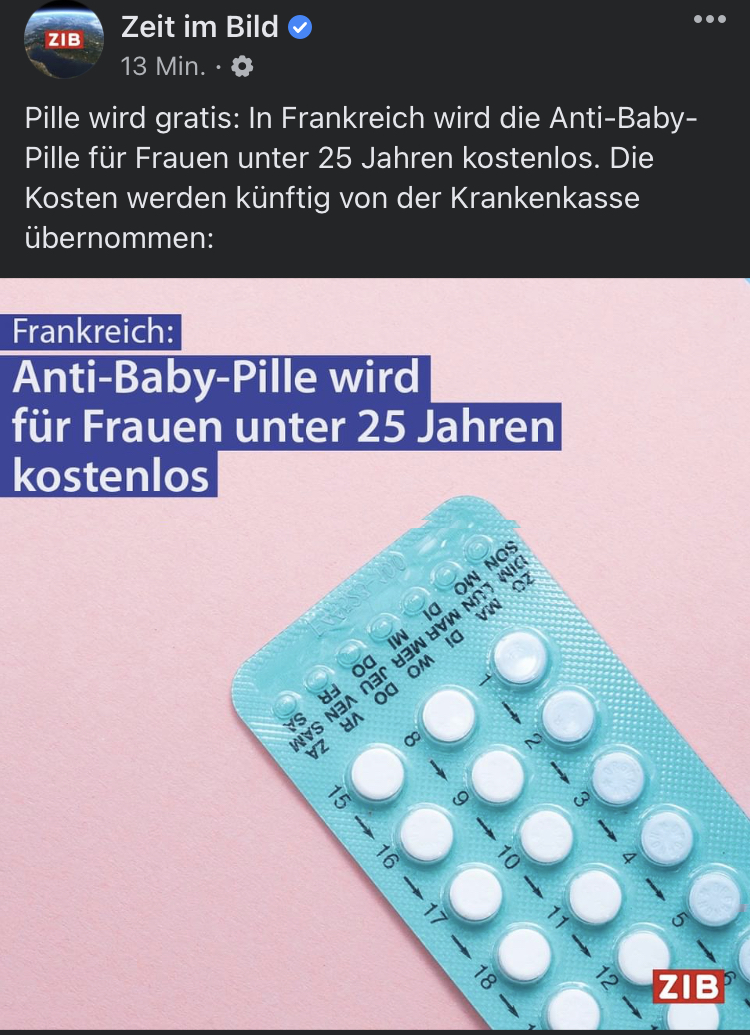Open the Zeit im Bild profile picture
This screenshot has height=1035, width=750.
click(x=63, y=38)
